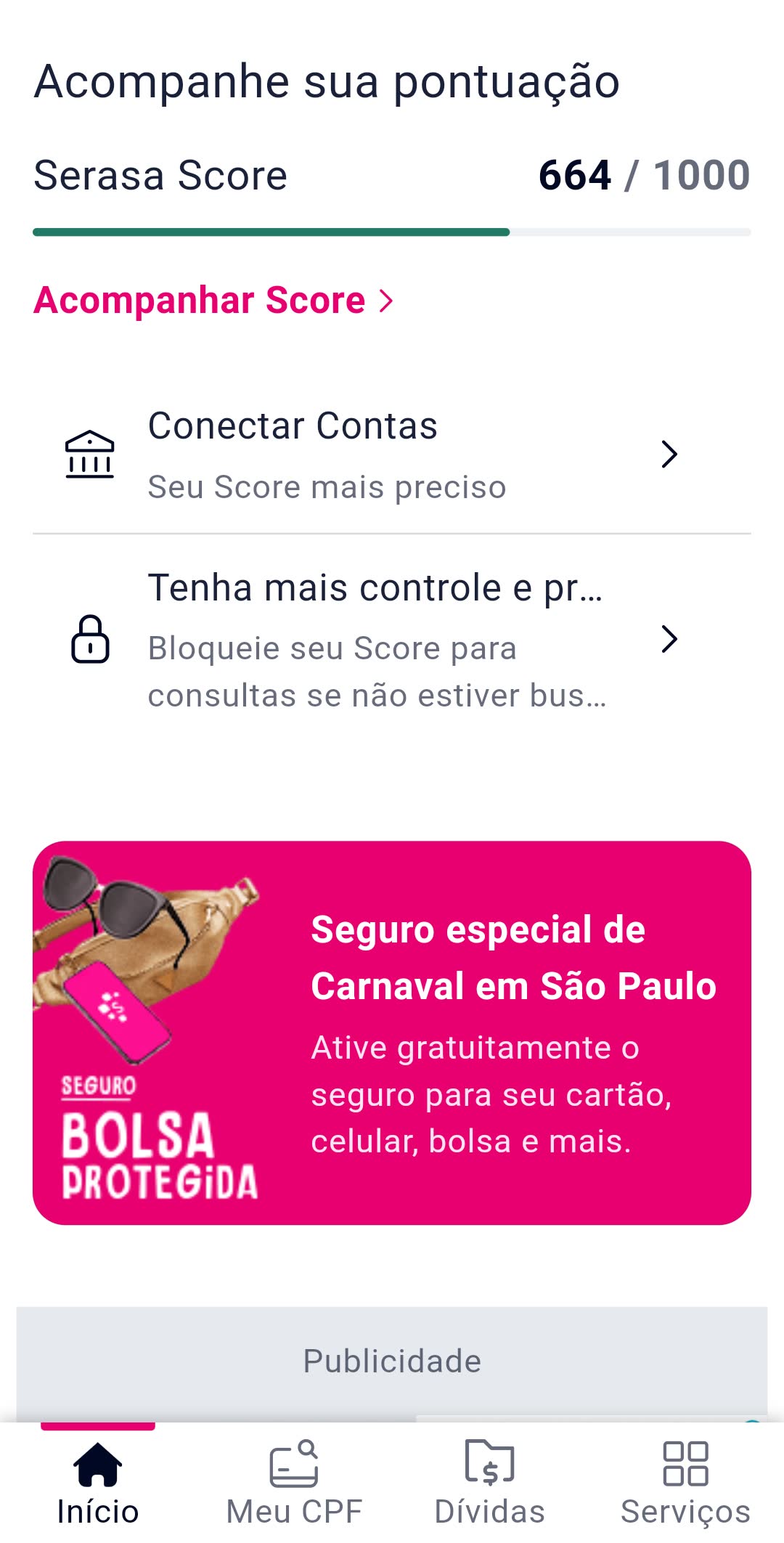Open the Acompanhar Score link
784x1543 pixels.
(213, 301)
